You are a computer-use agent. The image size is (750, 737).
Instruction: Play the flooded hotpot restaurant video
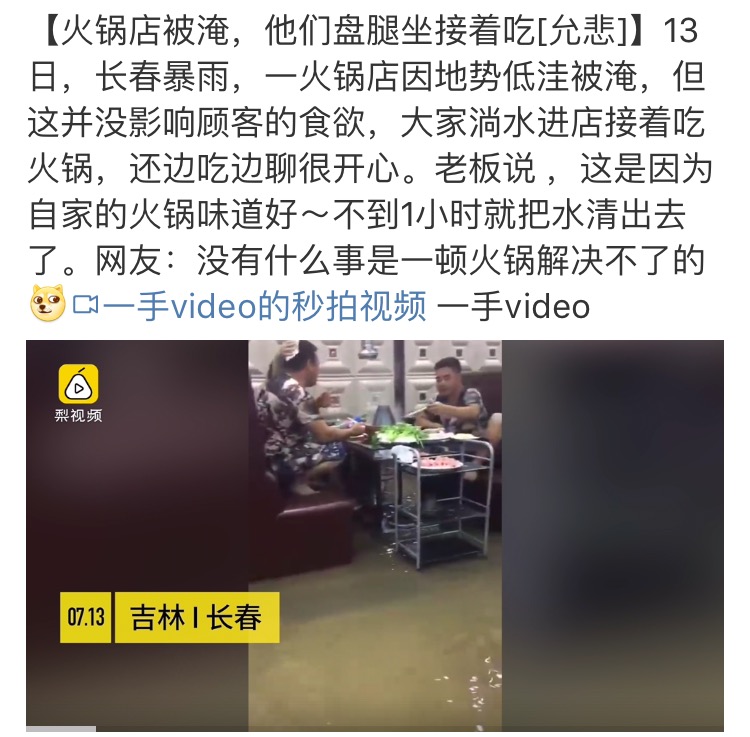click(x=375, y=533)
